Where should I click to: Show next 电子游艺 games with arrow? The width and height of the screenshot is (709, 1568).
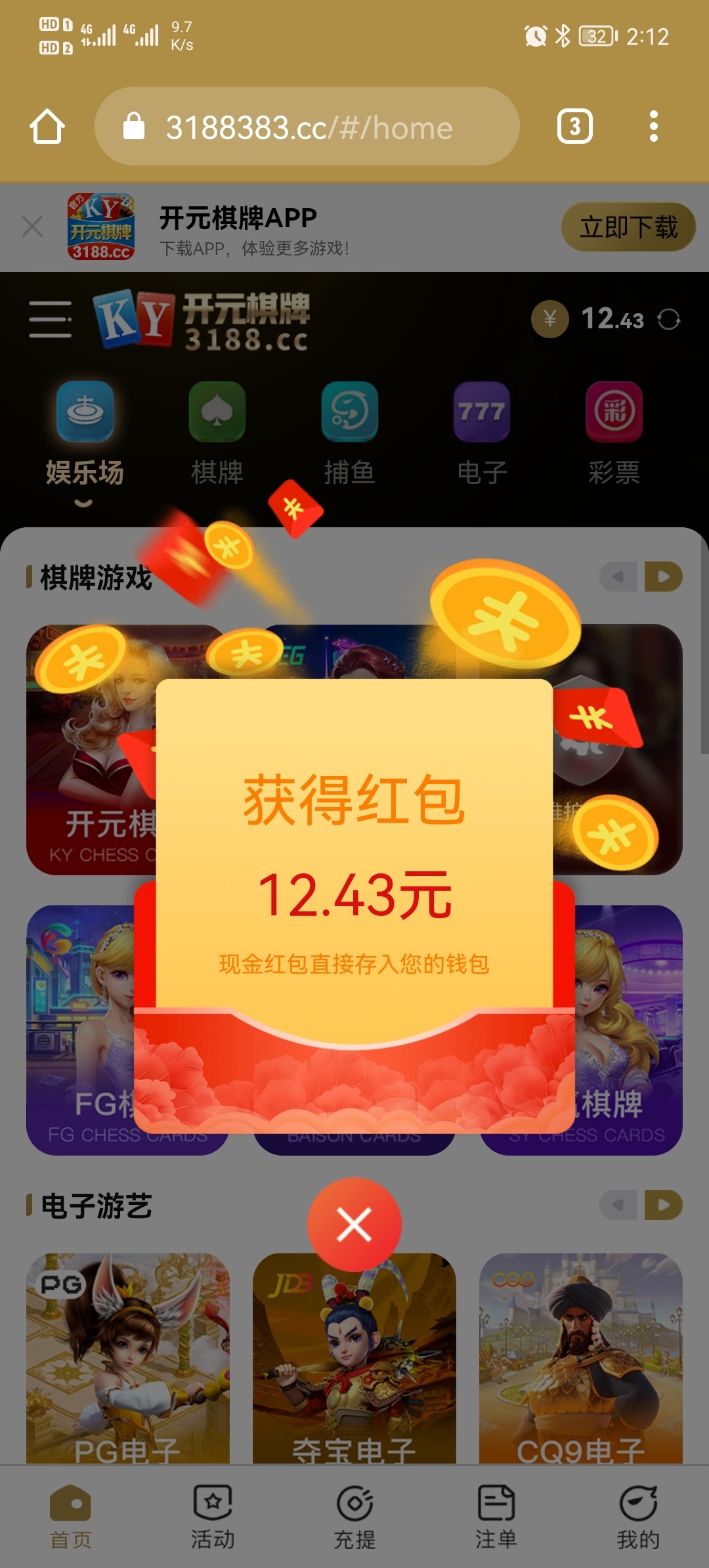tap(664, 1205)
